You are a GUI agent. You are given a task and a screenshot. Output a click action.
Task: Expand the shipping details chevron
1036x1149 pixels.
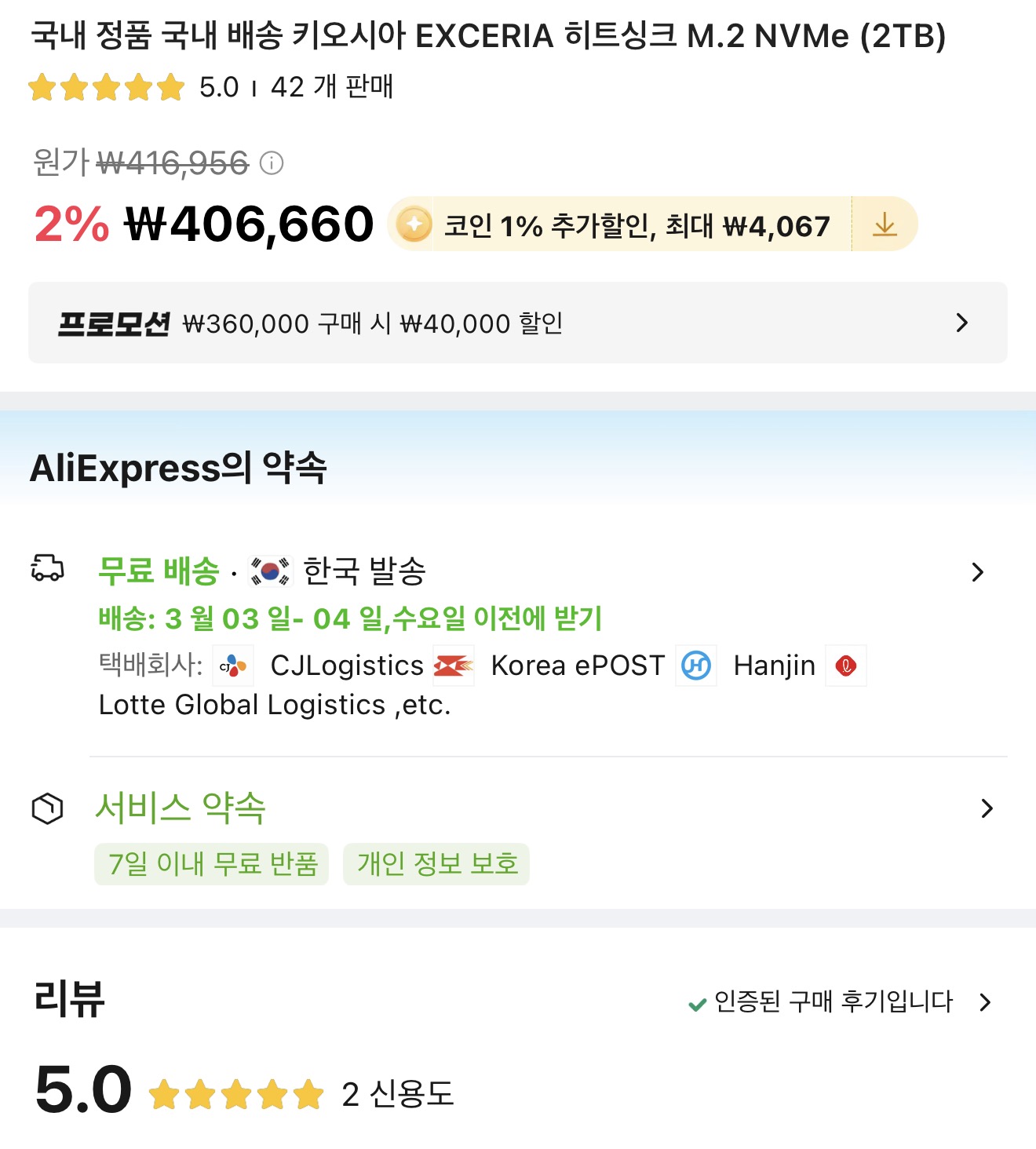tap(979, 572)
